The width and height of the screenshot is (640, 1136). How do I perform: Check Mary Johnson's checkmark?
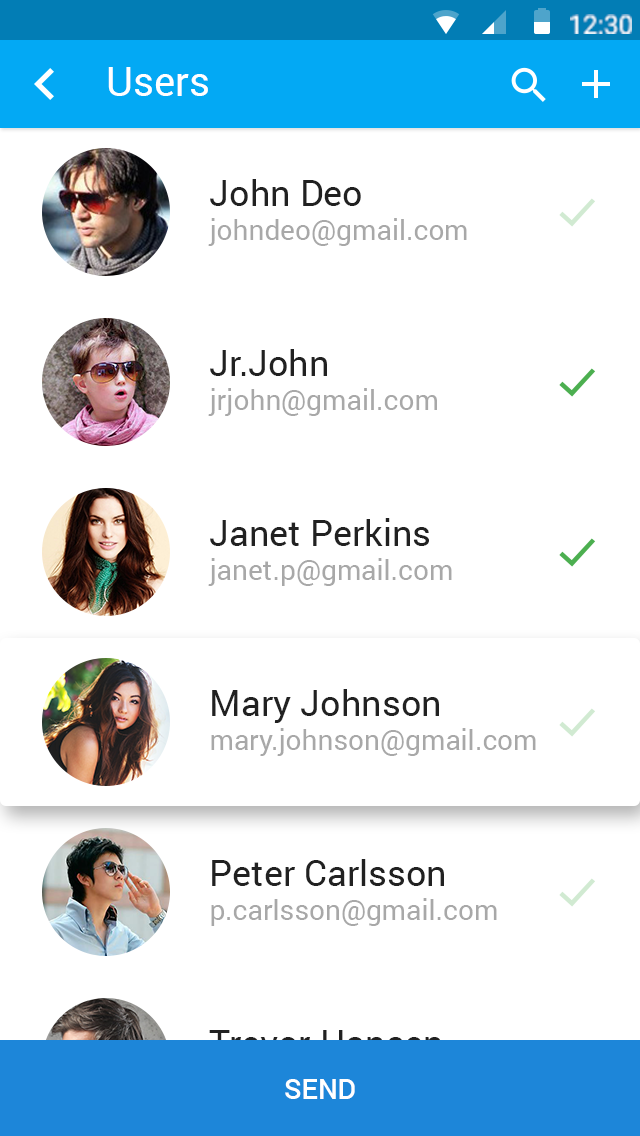point(577,722)
